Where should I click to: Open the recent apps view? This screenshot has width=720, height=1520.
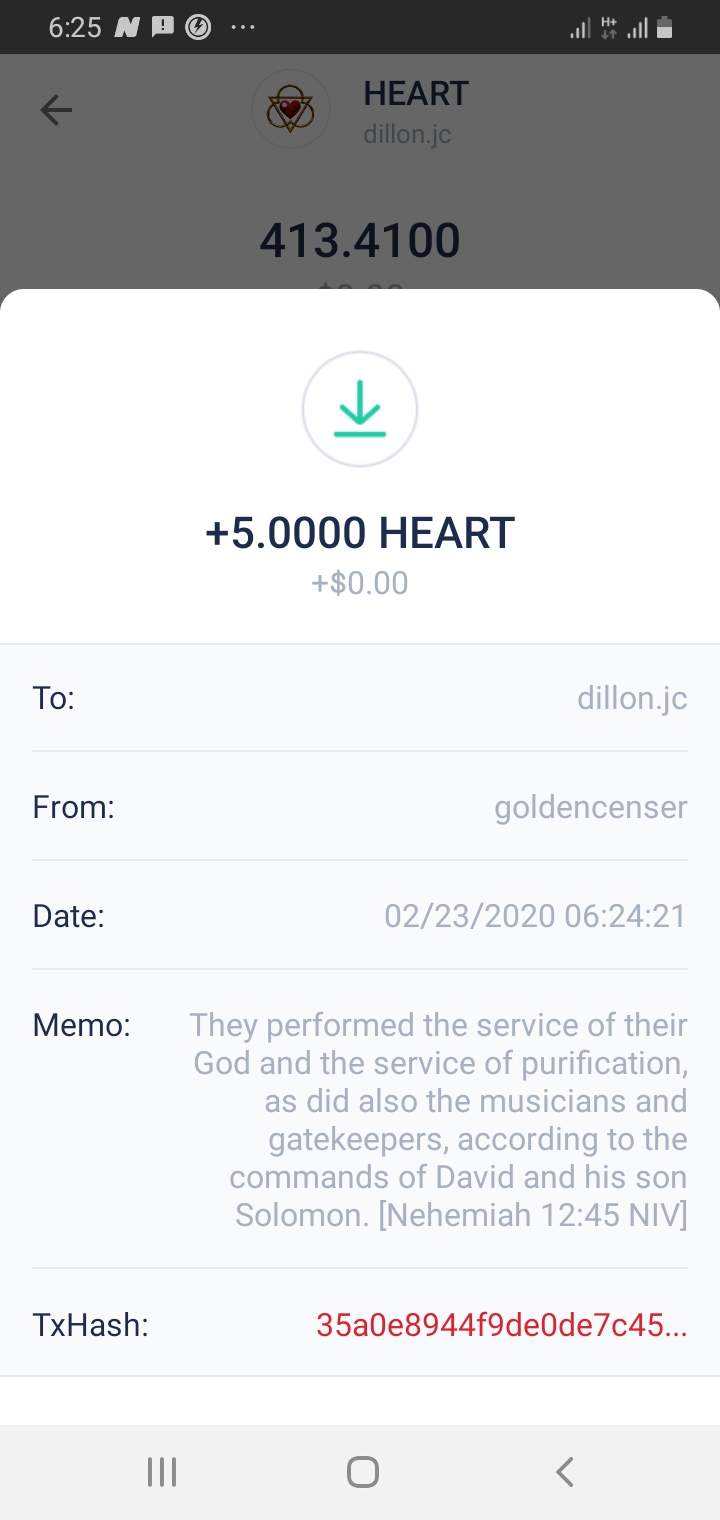tap(161, 1471)
